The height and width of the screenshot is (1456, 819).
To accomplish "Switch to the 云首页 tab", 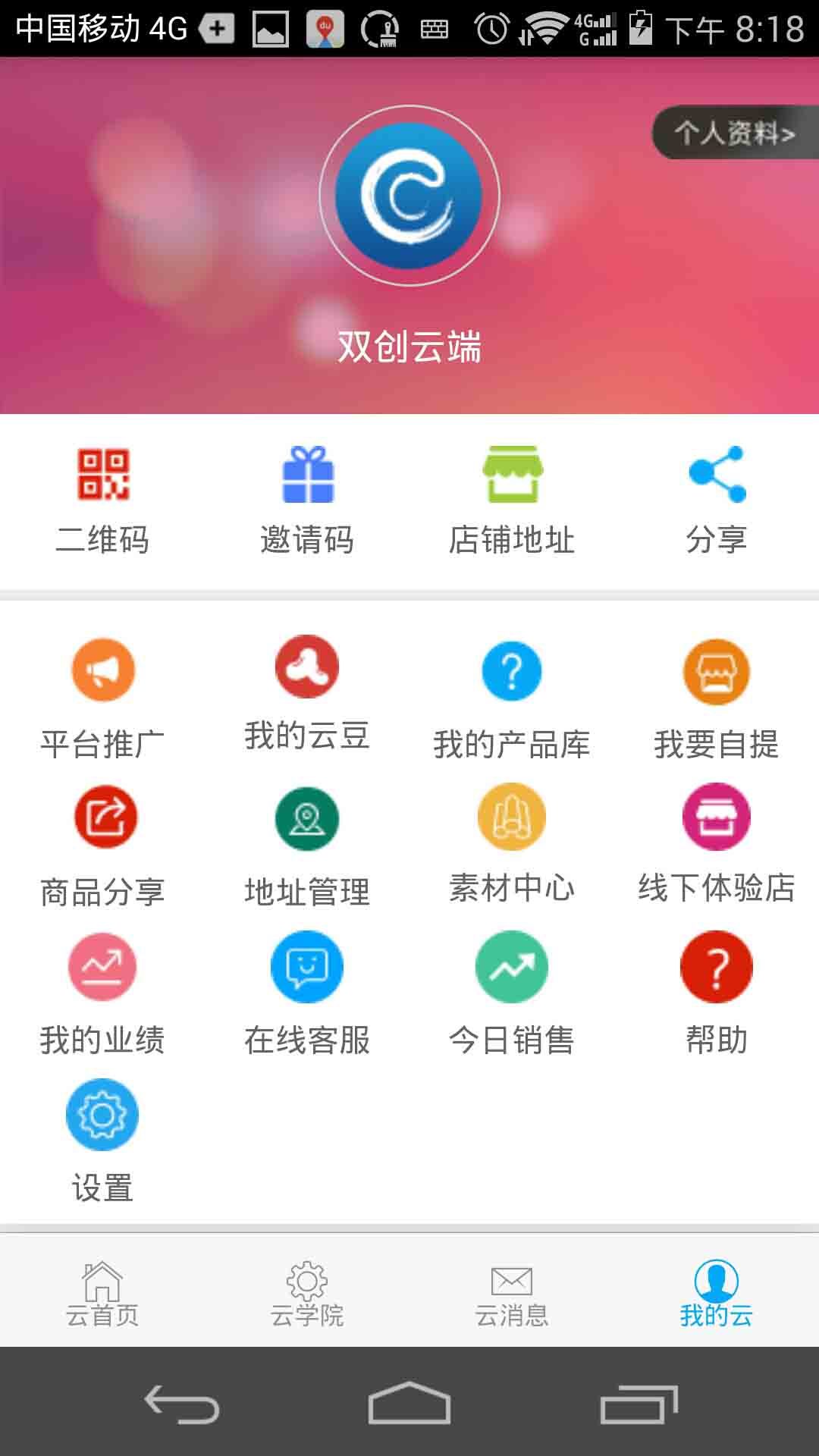I will point(102,1294).
